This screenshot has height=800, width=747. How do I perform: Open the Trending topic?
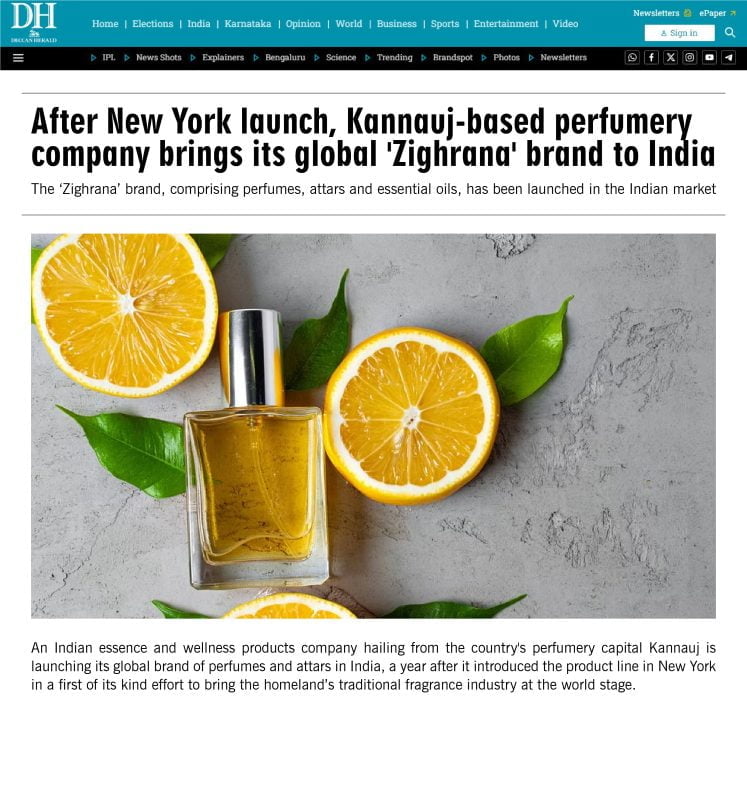point(394,58)
